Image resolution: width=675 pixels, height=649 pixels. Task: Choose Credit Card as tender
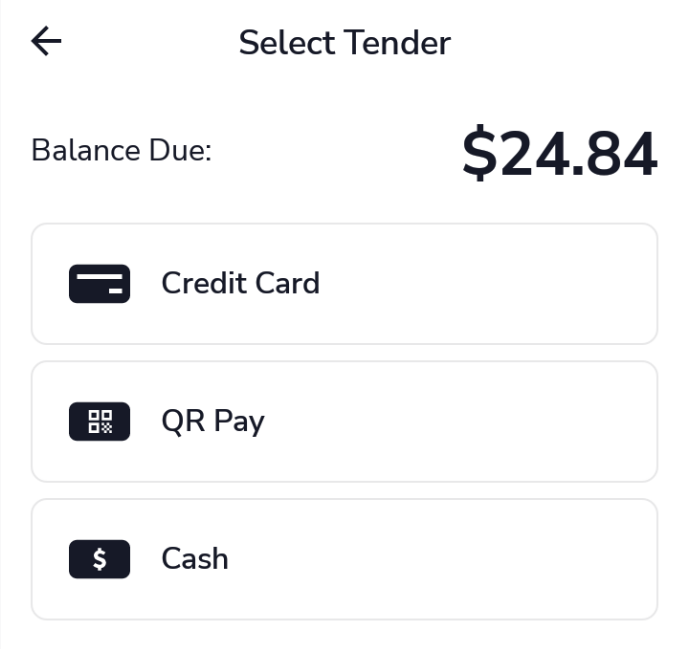tap(344, 284)
